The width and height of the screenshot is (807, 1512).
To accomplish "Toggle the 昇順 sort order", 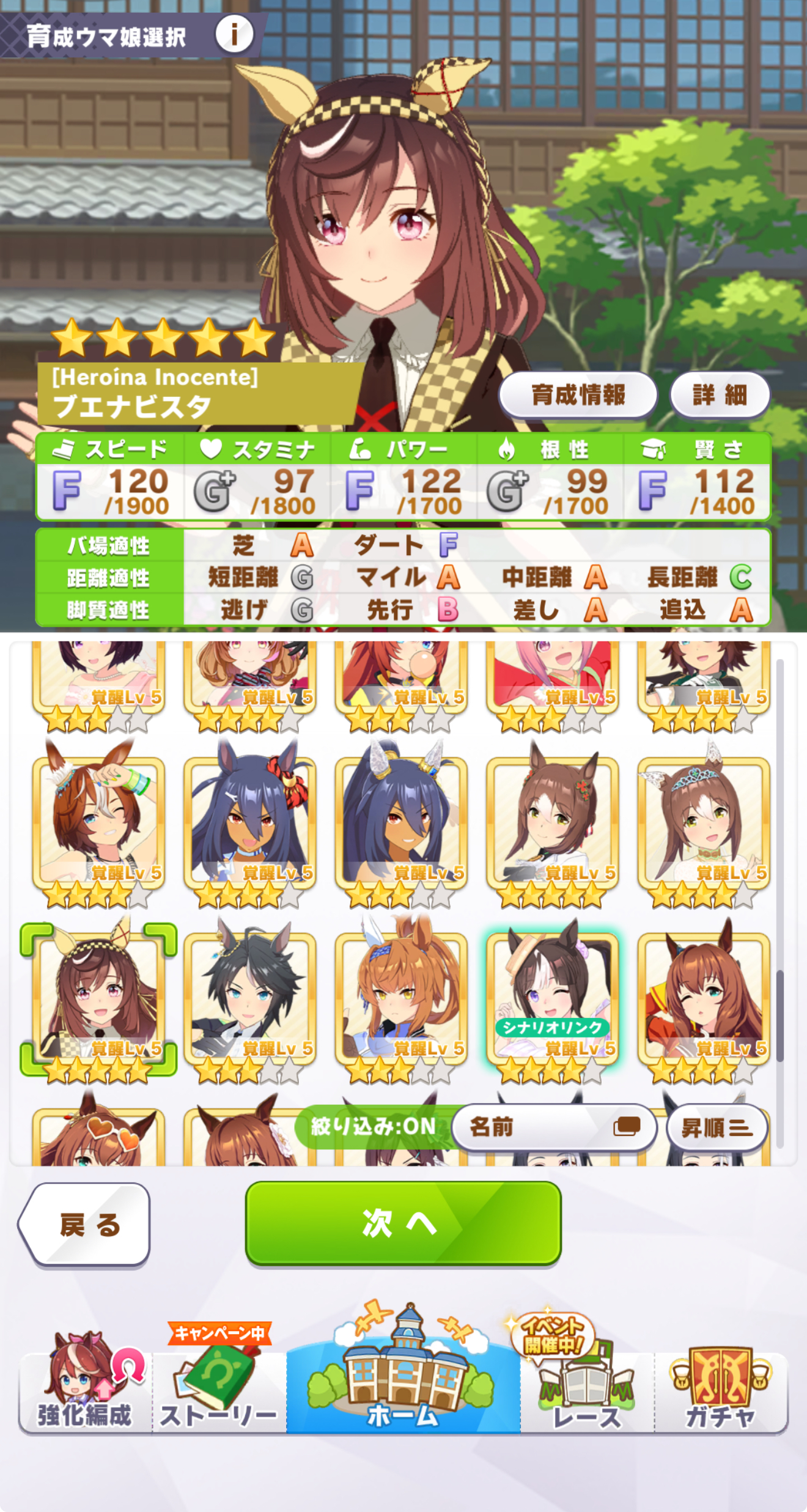I will [717, 1127].
